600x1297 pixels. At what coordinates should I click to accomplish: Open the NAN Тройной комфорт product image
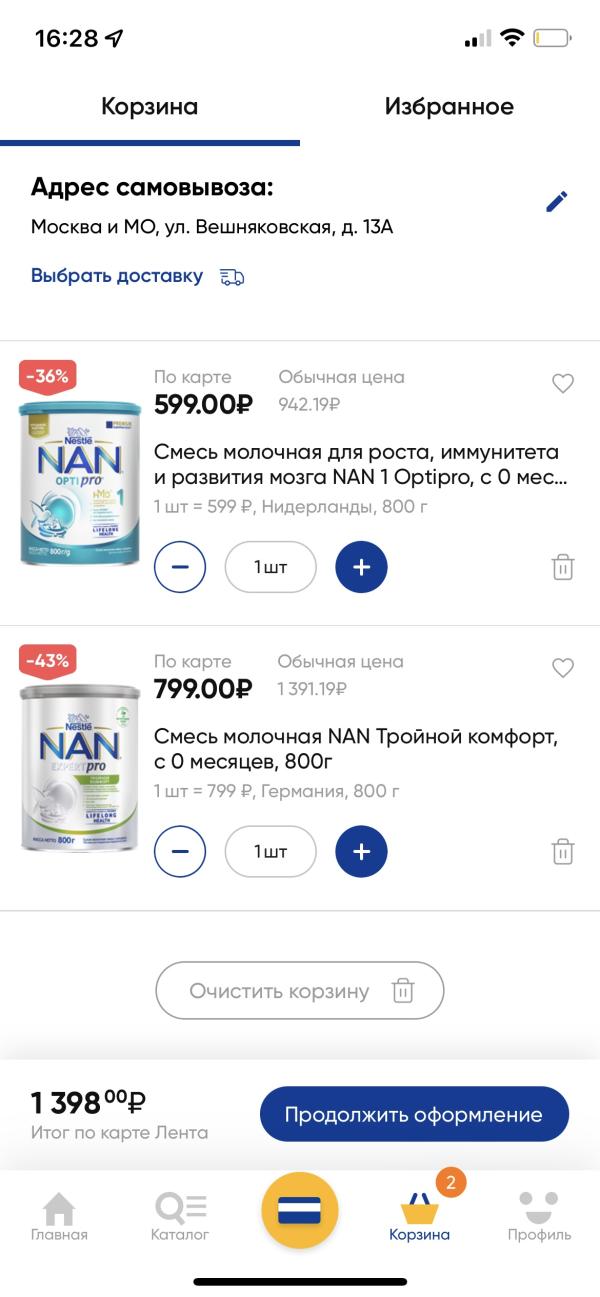[81, 767]
